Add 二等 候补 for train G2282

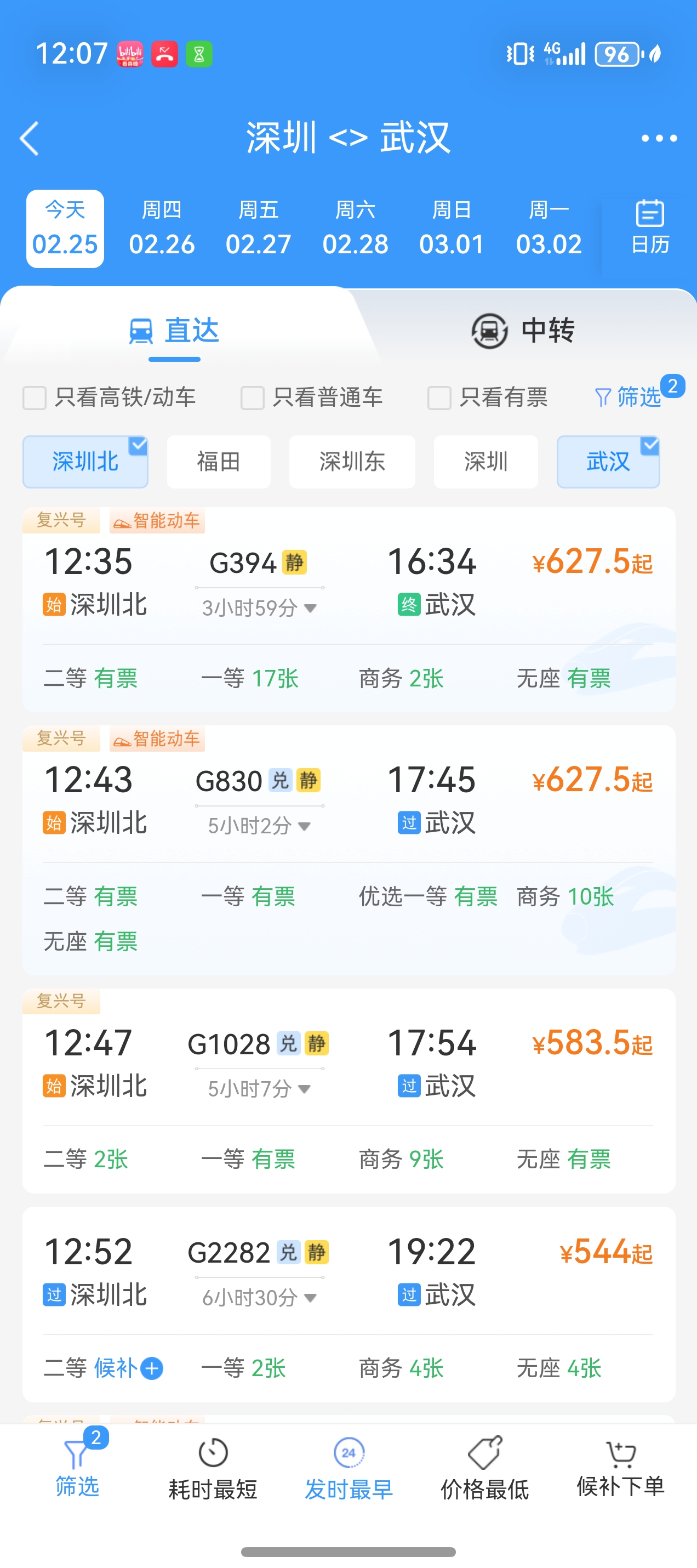[x=151, y=1368]
